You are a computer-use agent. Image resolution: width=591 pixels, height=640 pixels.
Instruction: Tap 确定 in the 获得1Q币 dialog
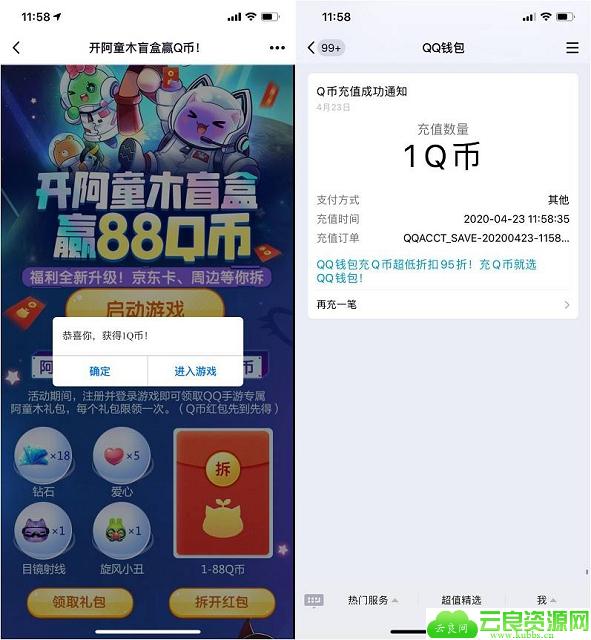click(x=100, y=371)
